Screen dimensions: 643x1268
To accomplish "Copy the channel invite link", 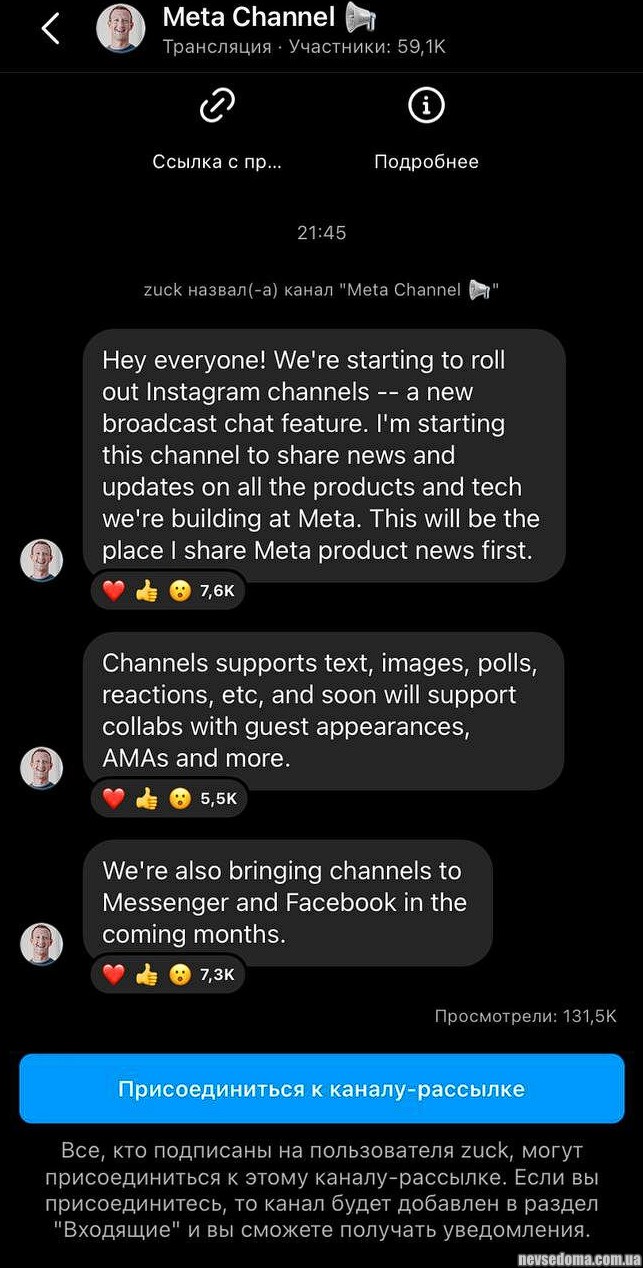I will pyautogui.click(x=217, y=106).
